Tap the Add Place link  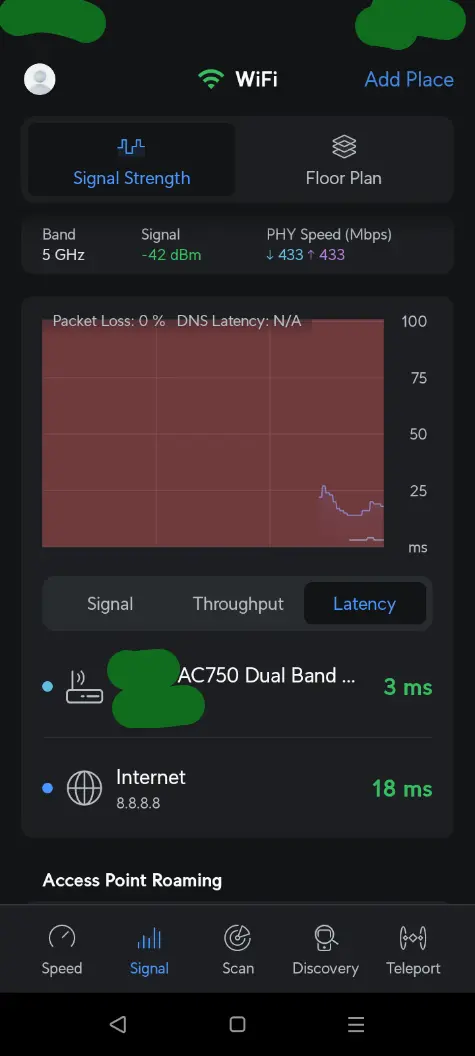(x=409, y=79)
